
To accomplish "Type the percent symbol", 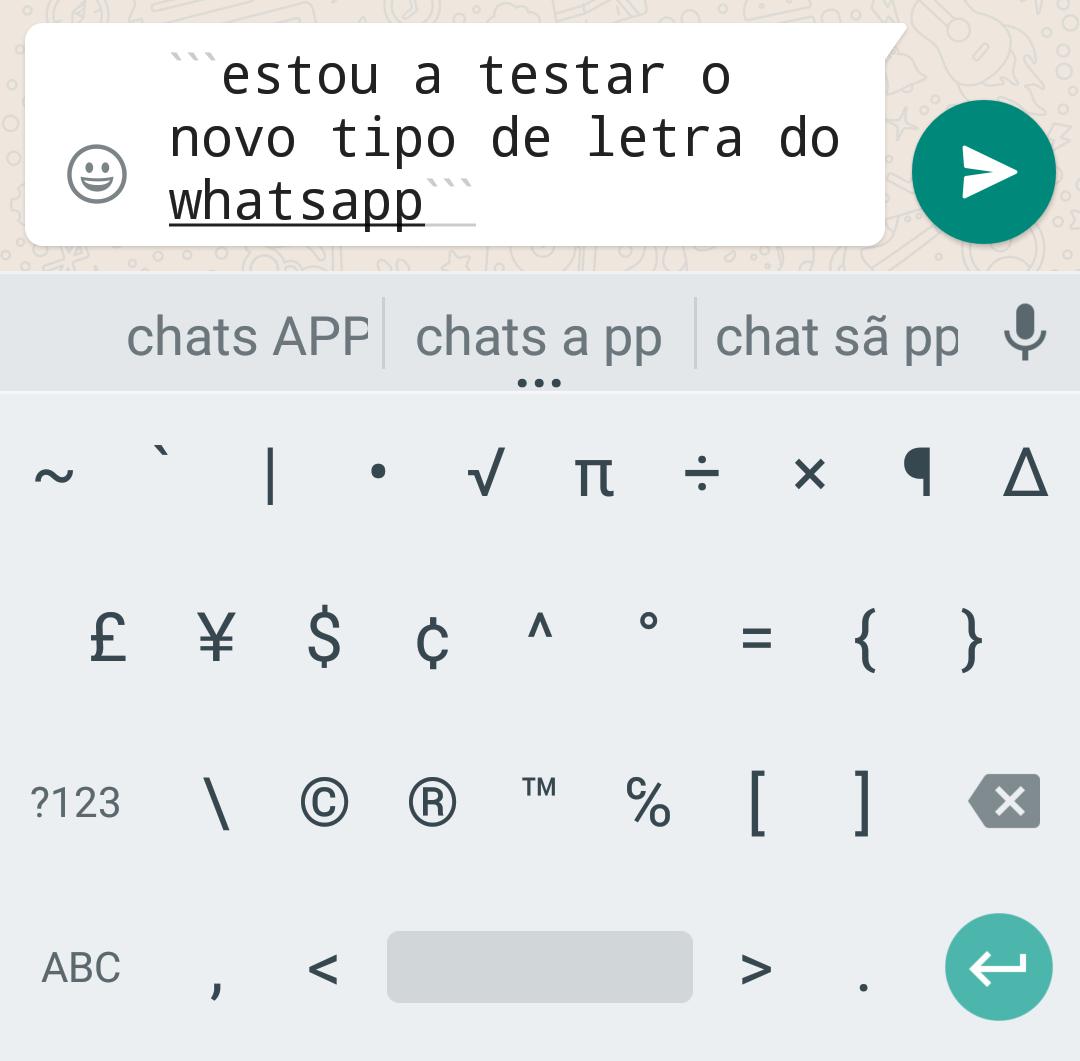I will (648, 802).
